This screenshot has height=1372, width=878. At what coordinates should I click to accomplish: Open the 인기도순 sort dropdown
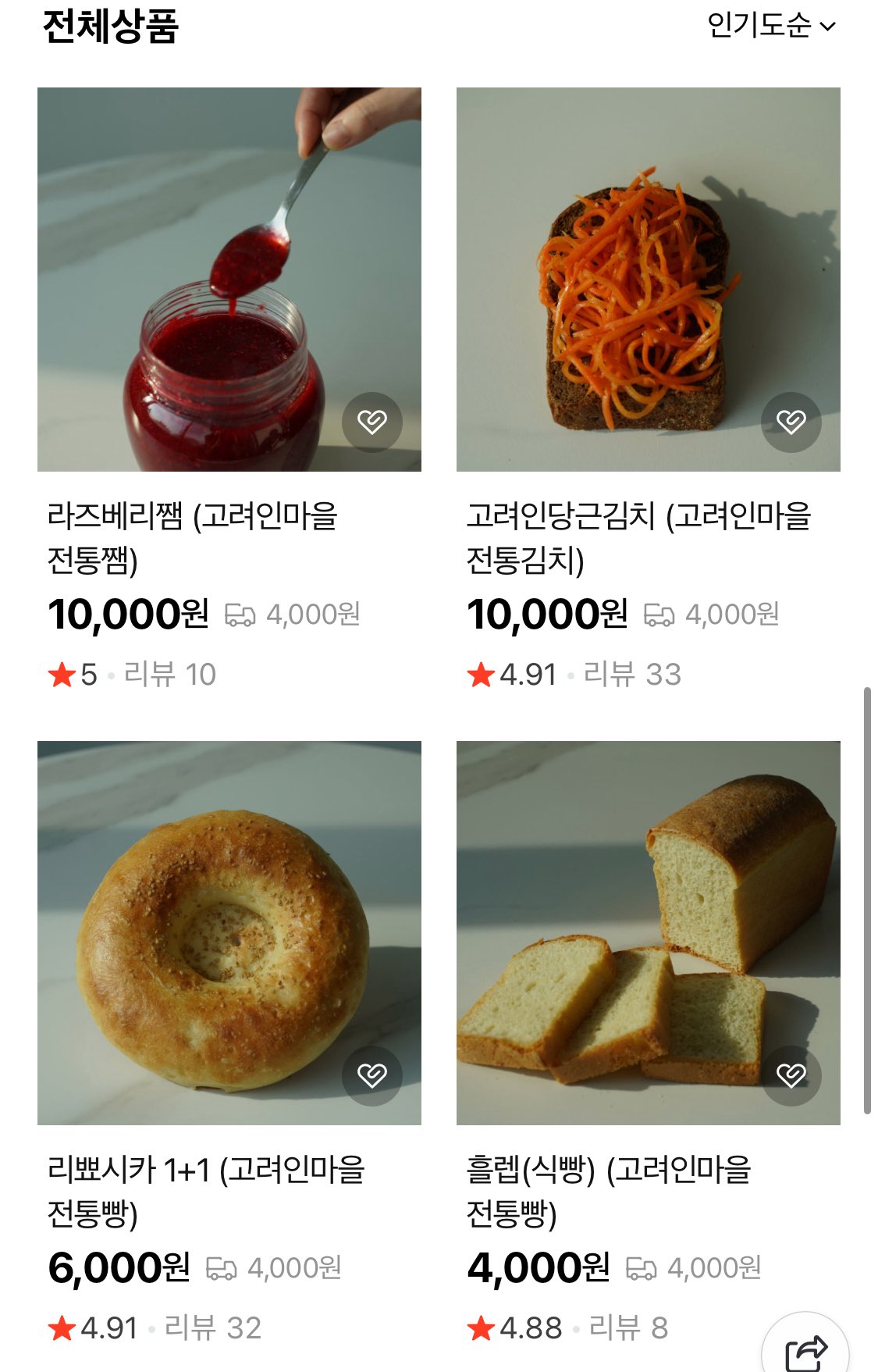pyautogui.click(x=770, y=26)
